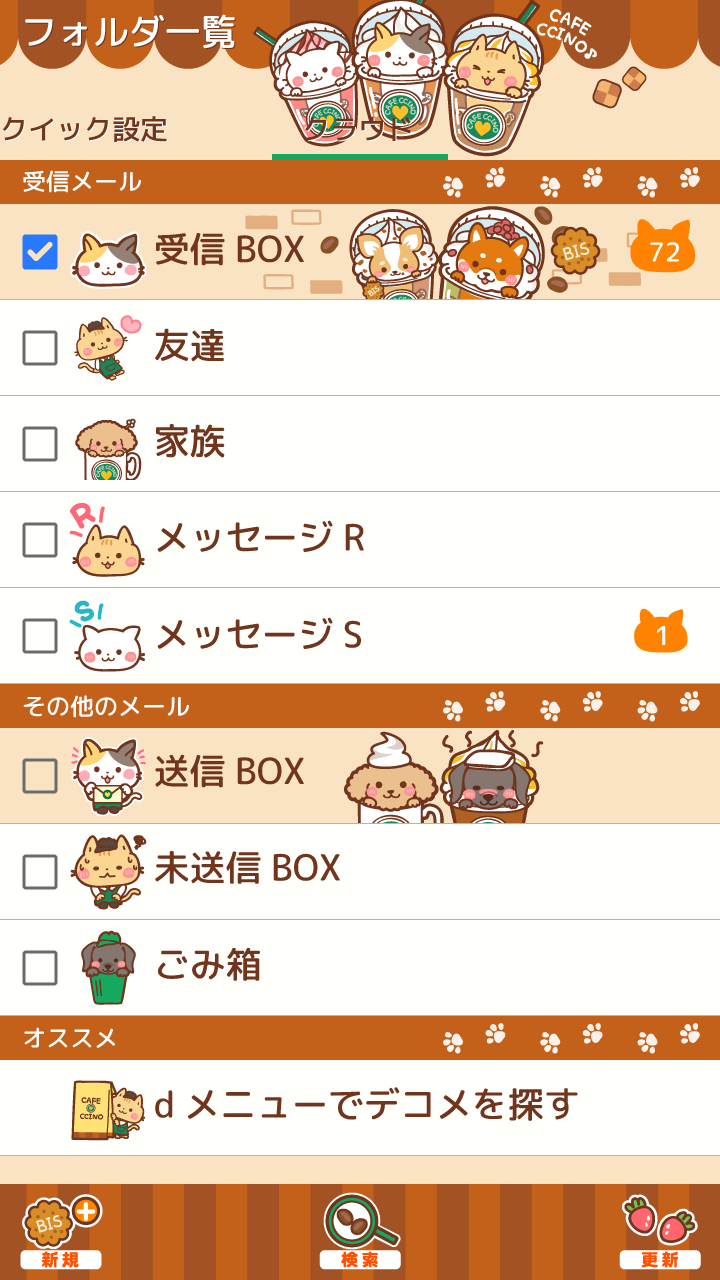Open the ごみ箱 trash folder
The image size is (720, 1280).
click(208, 966)
